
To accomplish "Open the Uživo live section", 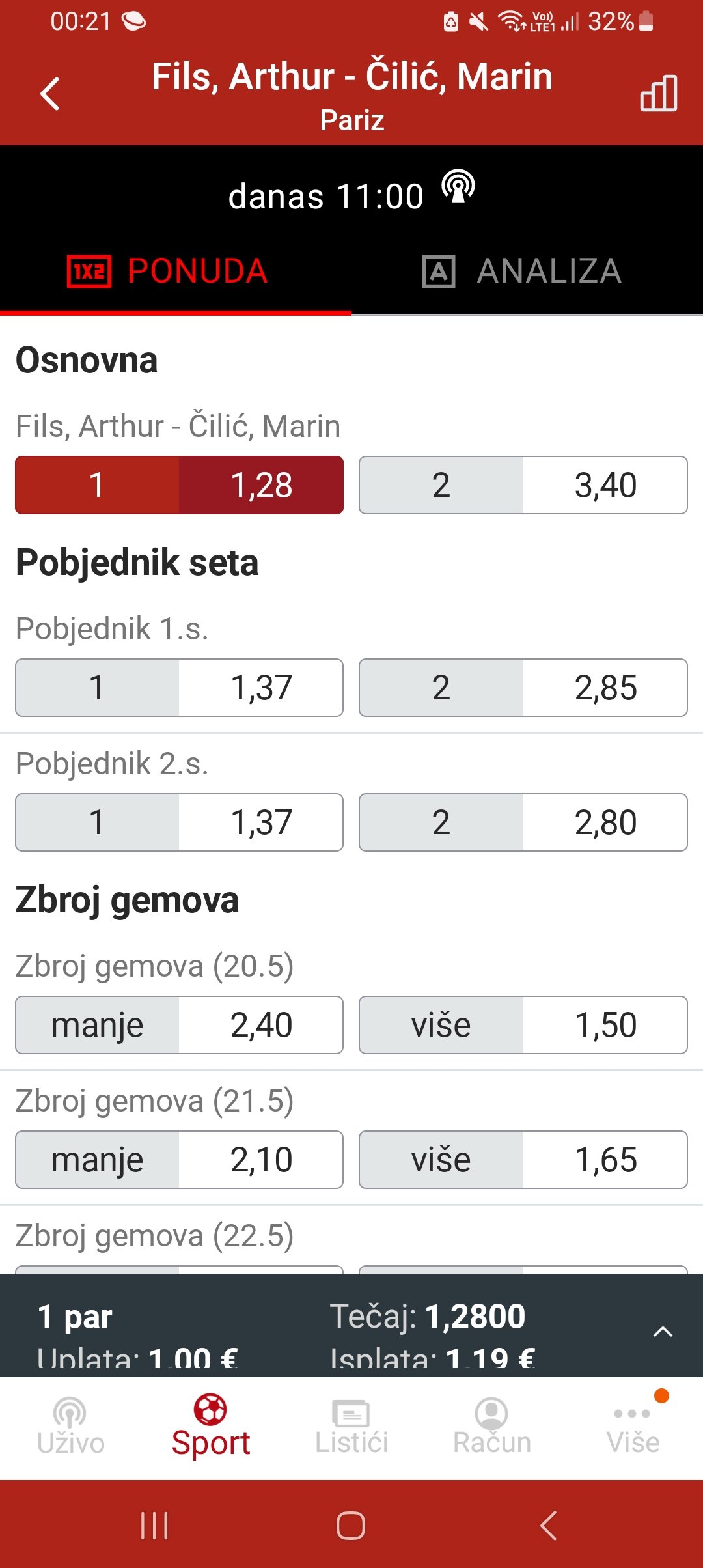I will 70,1426.
